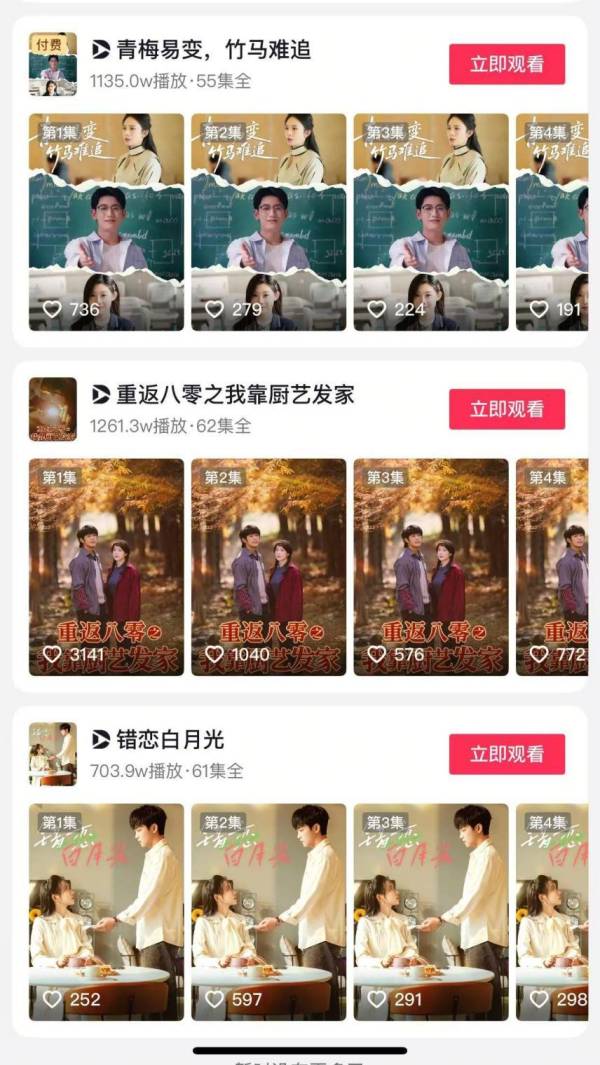Tap 立即观看 for 重返八零之我靠厨艺发家
The height and width of the screenshot is (1065, 600).
[x=507, y=409]
